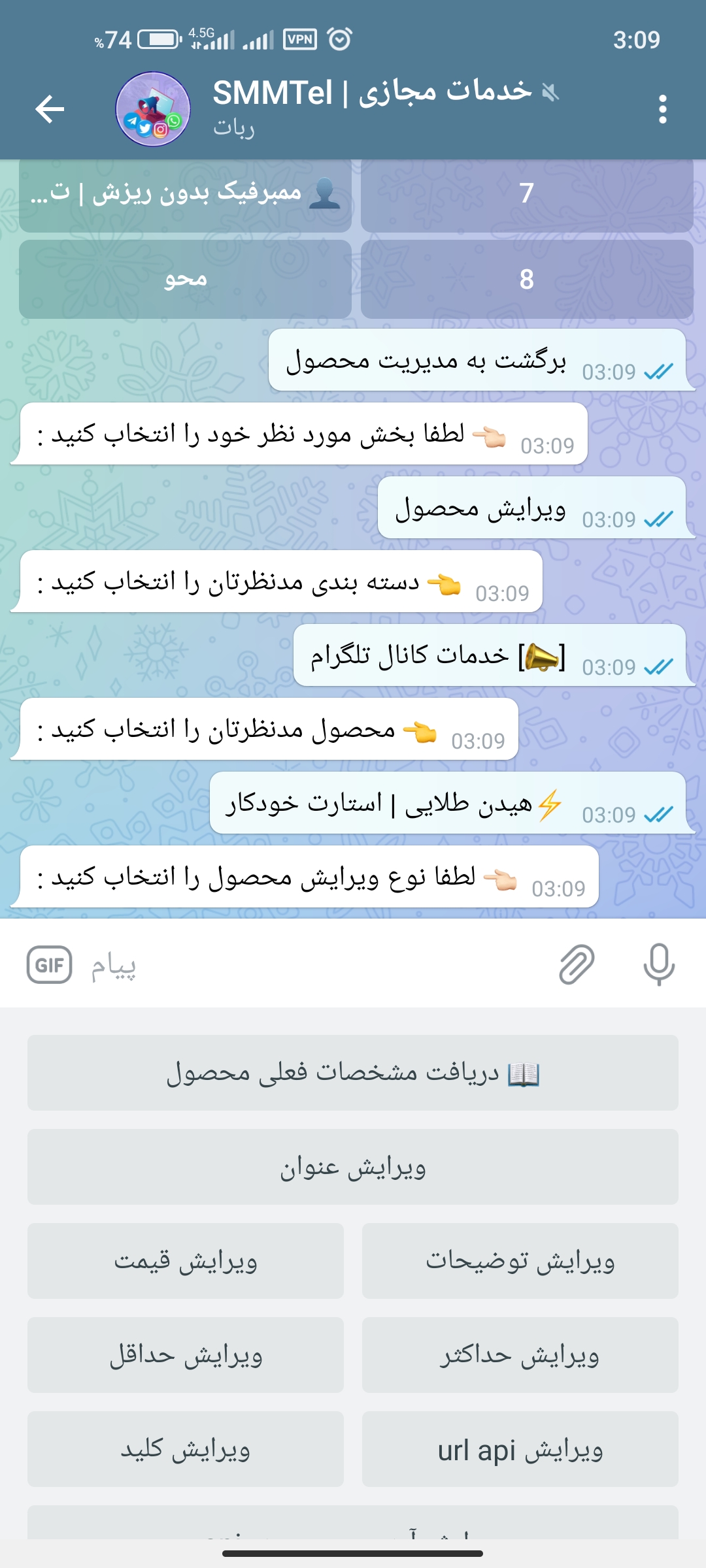
Task: Select ویرایش حداقل
Action: [x=186, y=1355]
